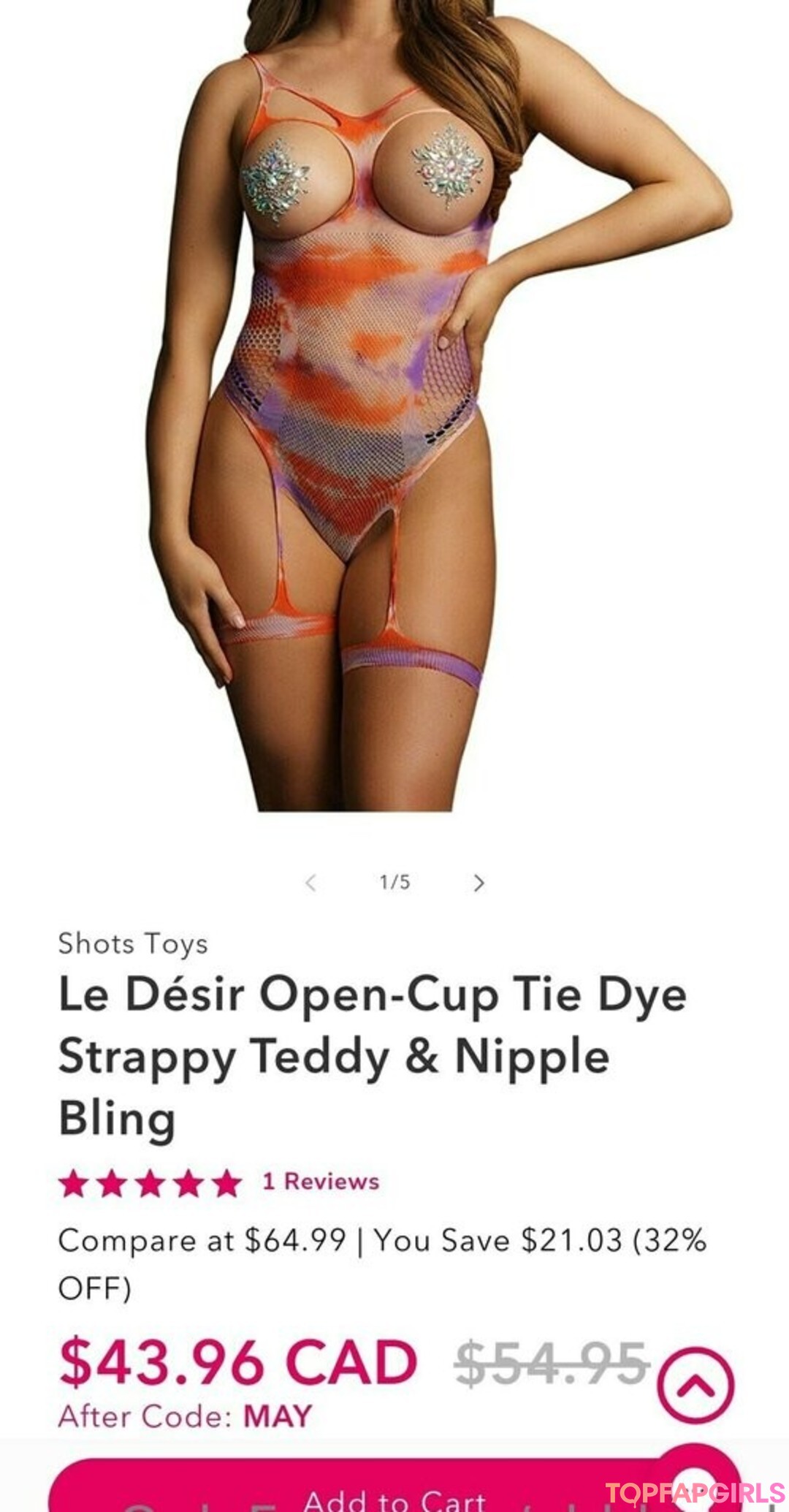Go to the previous product image
789x1512 pixels.
pos(310,883)
